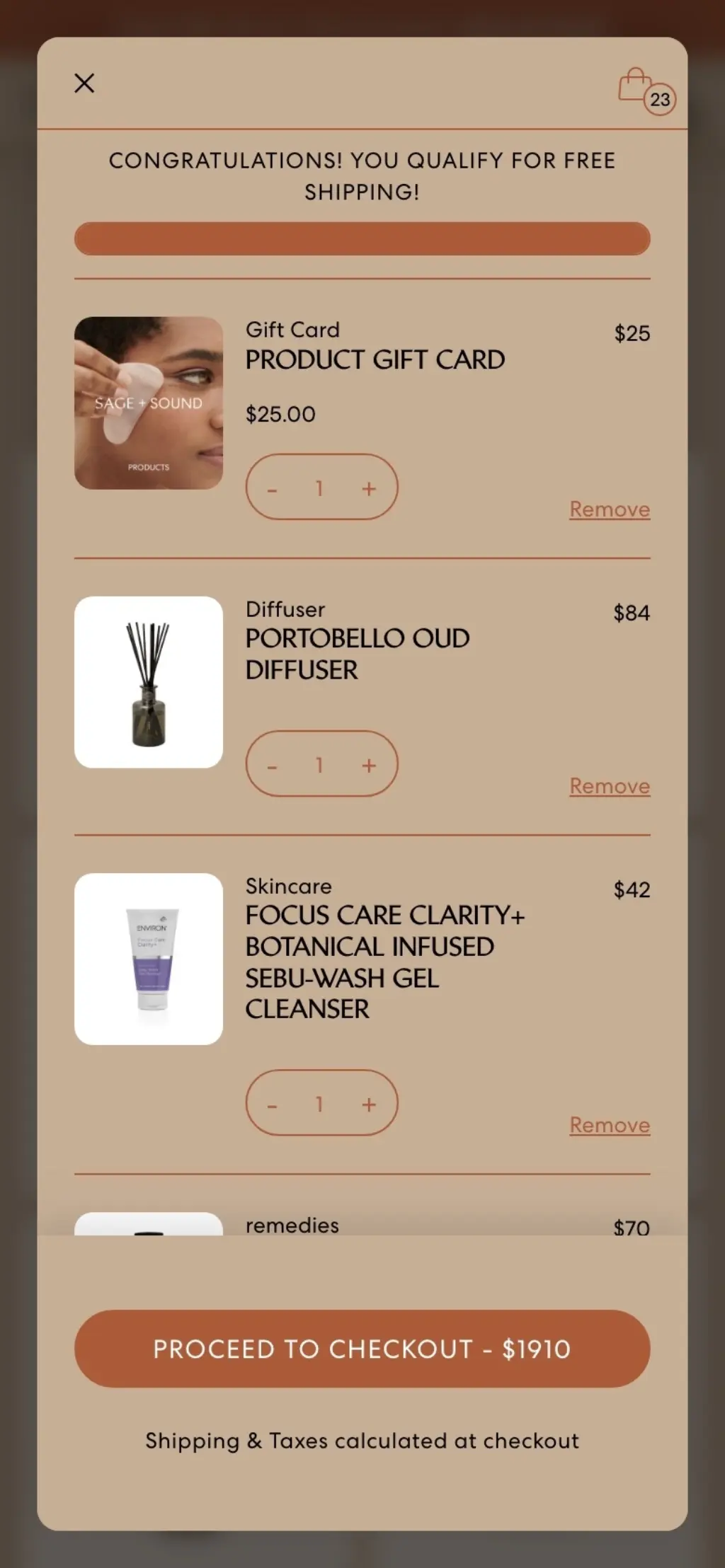Screen dimensions: 725x1568
Task: Increase Sebu-Wash Gel Cleanser quantity
Action: (369, 1104)
